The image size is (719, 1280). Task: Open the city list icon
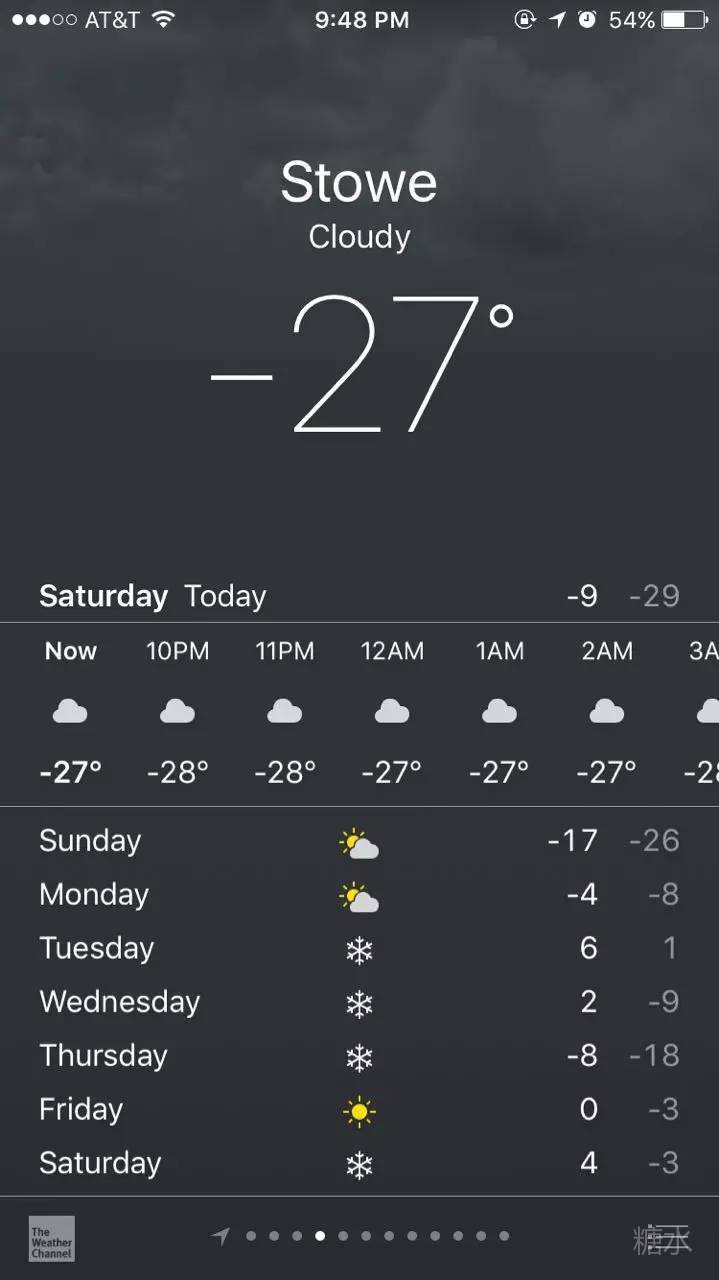(663, 1239)
